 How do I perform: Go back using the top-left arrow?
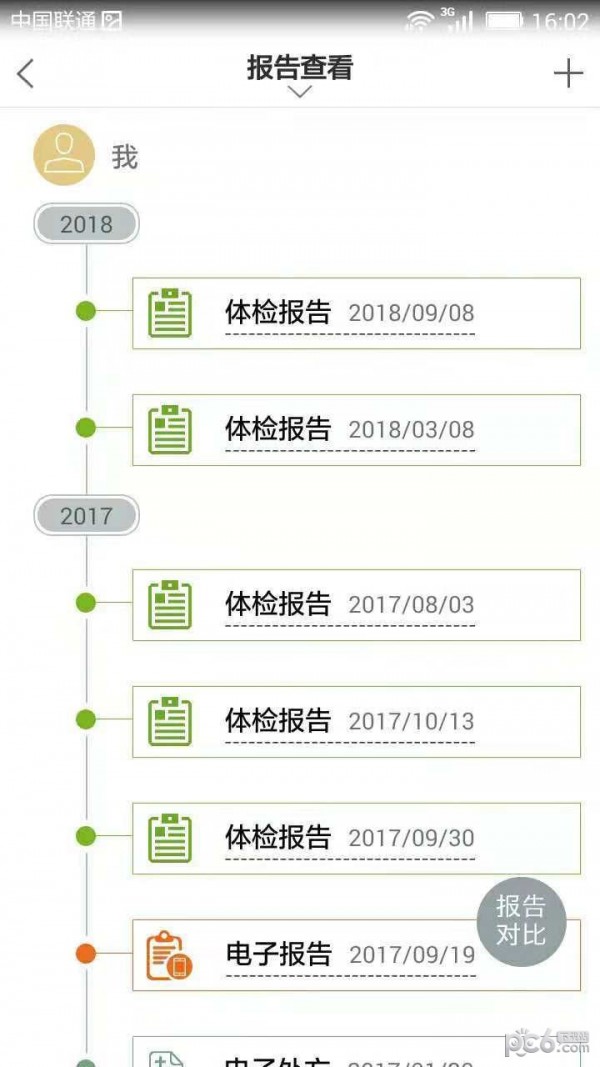pyautogui.click(x=26, y=73)
